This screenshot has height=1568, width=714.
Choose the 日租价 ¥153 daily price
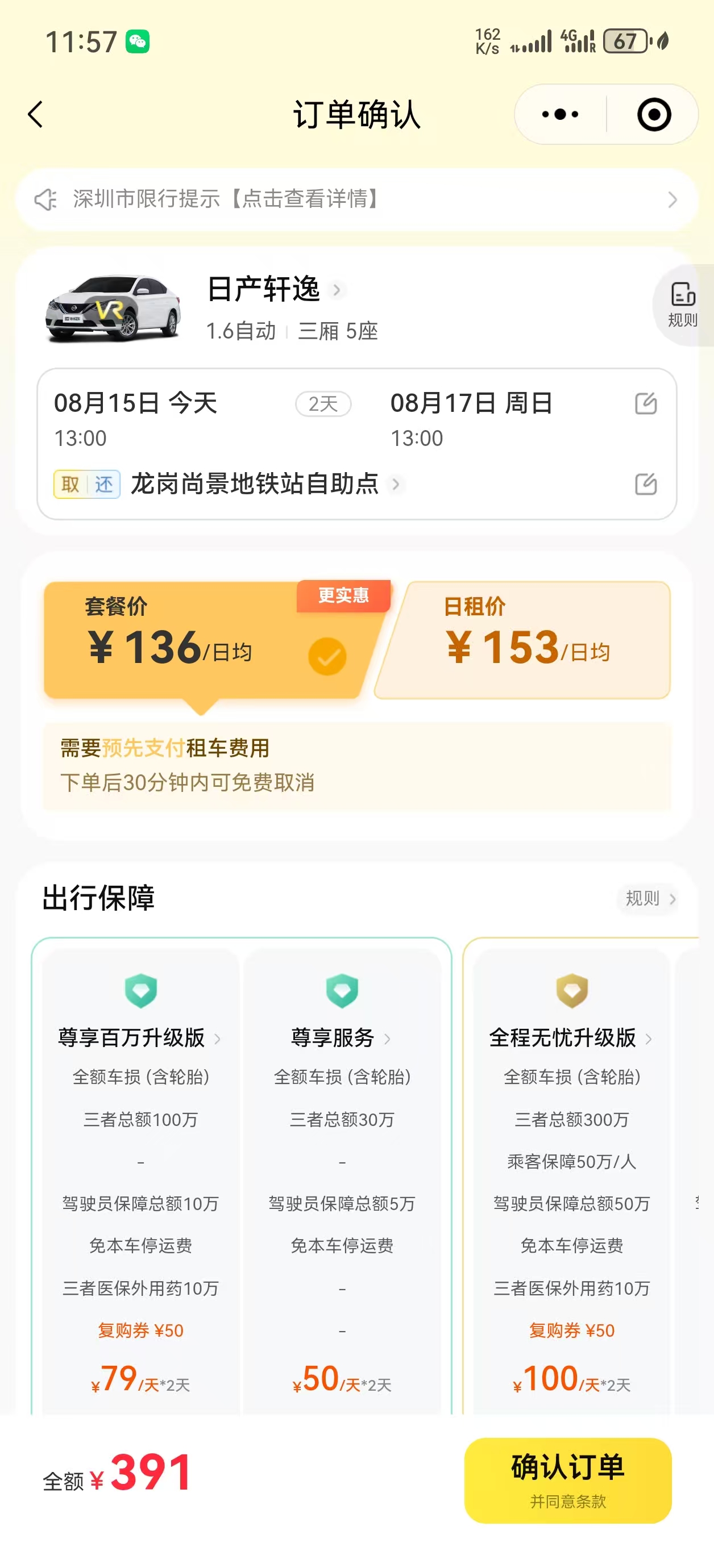(527, 639)
